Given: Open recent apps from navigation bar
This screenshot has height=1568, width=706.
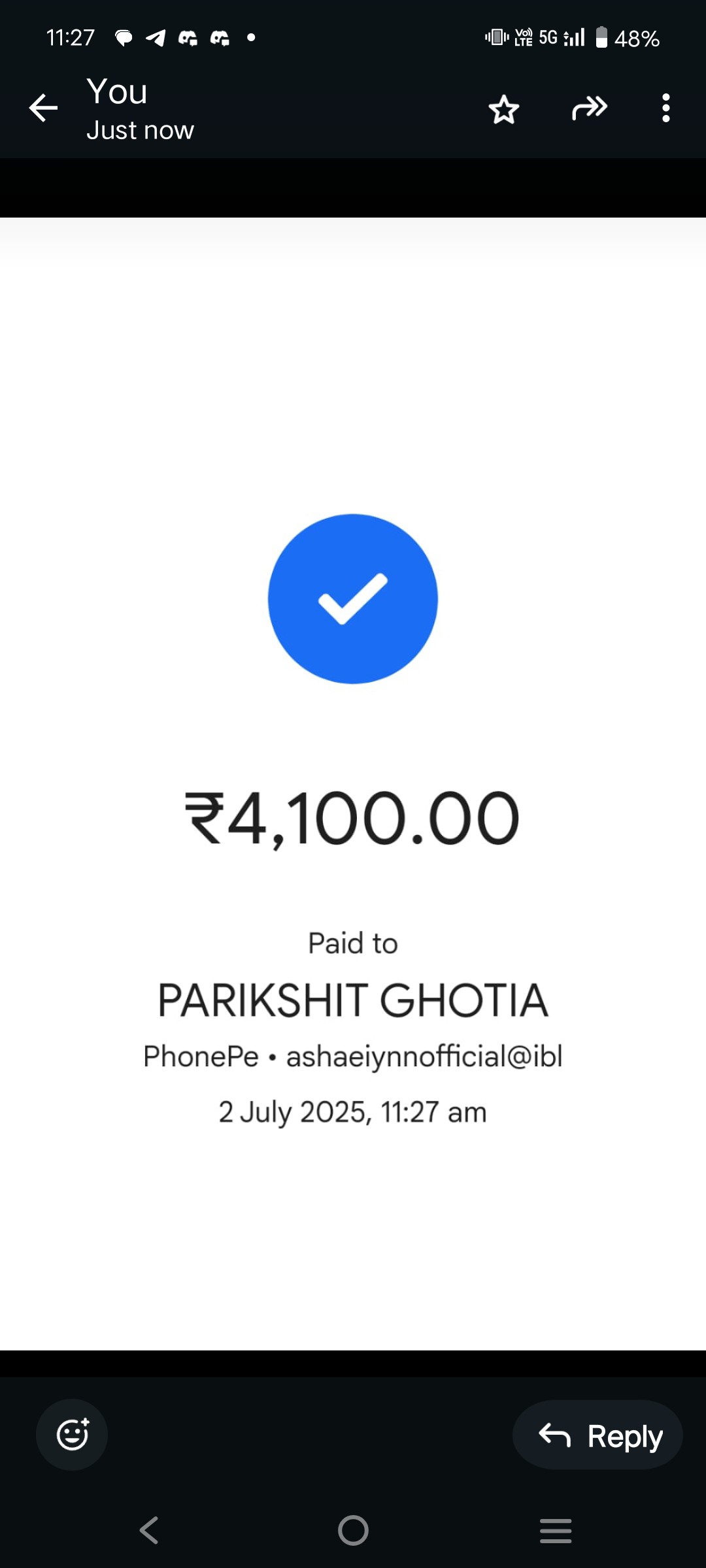Looking at the screenshot, I should 556,1530.
